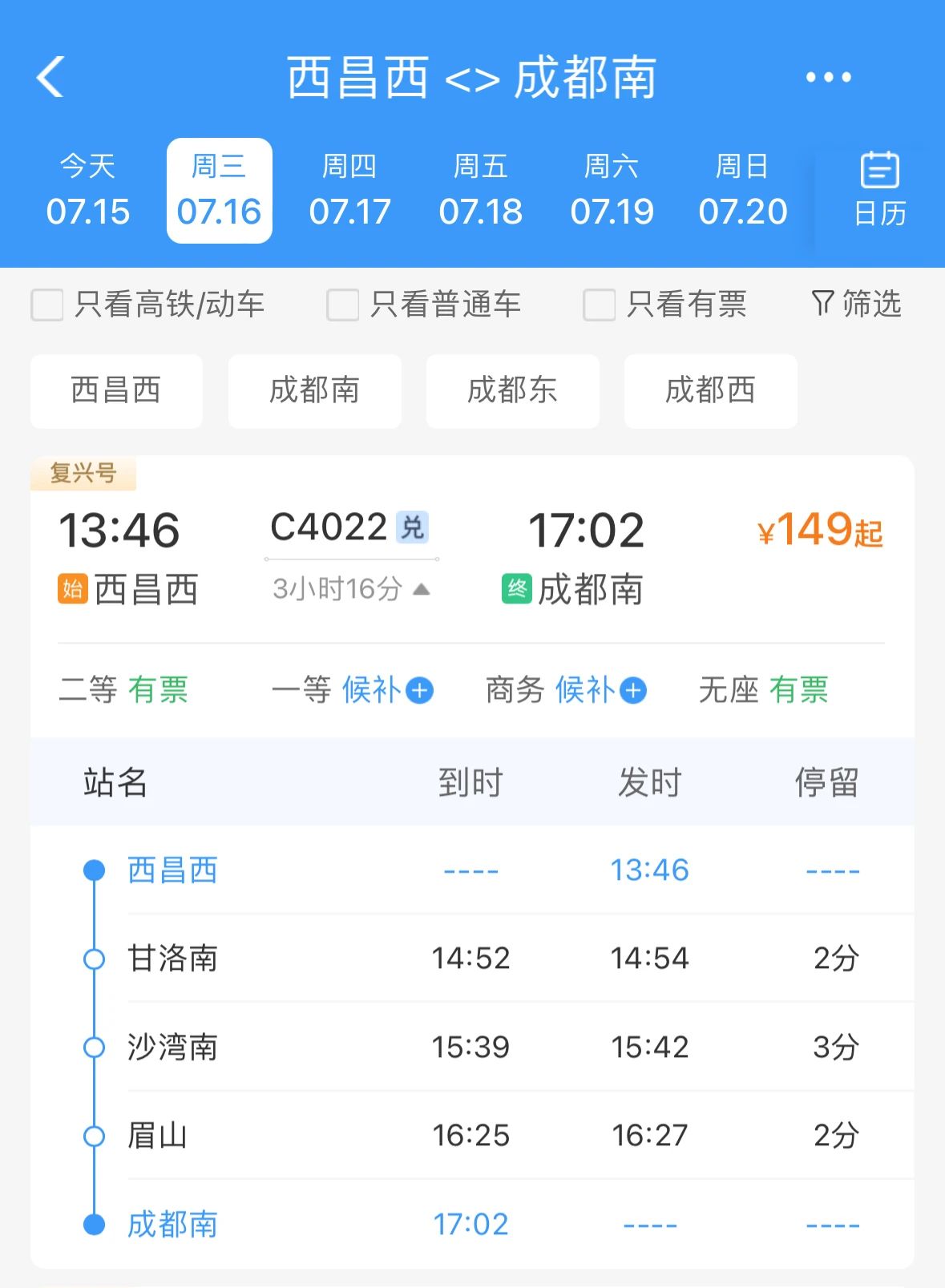Go back using the top-left arrow
This screenshot has height=1288, width=945.
point(50,78)
